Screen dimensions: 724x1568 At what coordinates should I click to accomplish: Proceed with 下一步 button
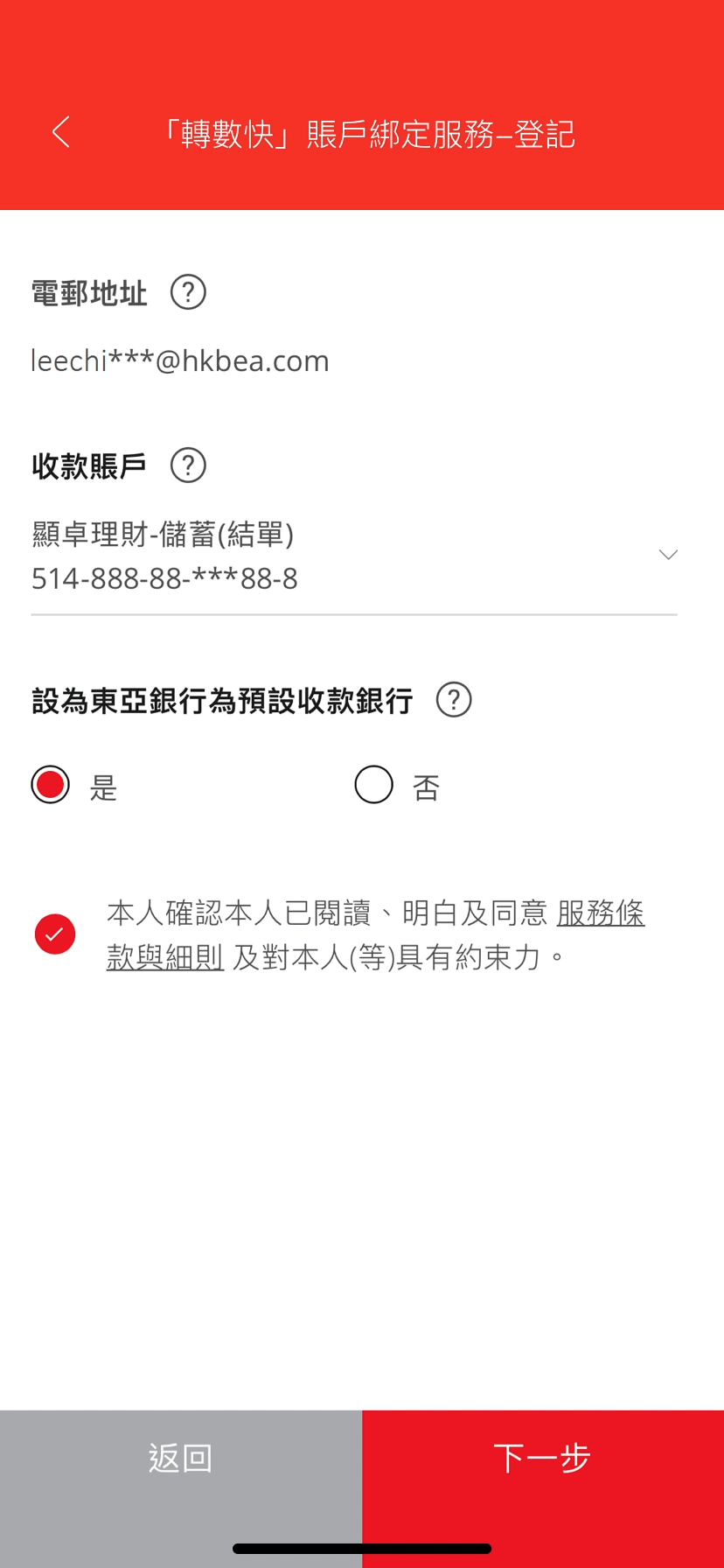point(543,1459)
